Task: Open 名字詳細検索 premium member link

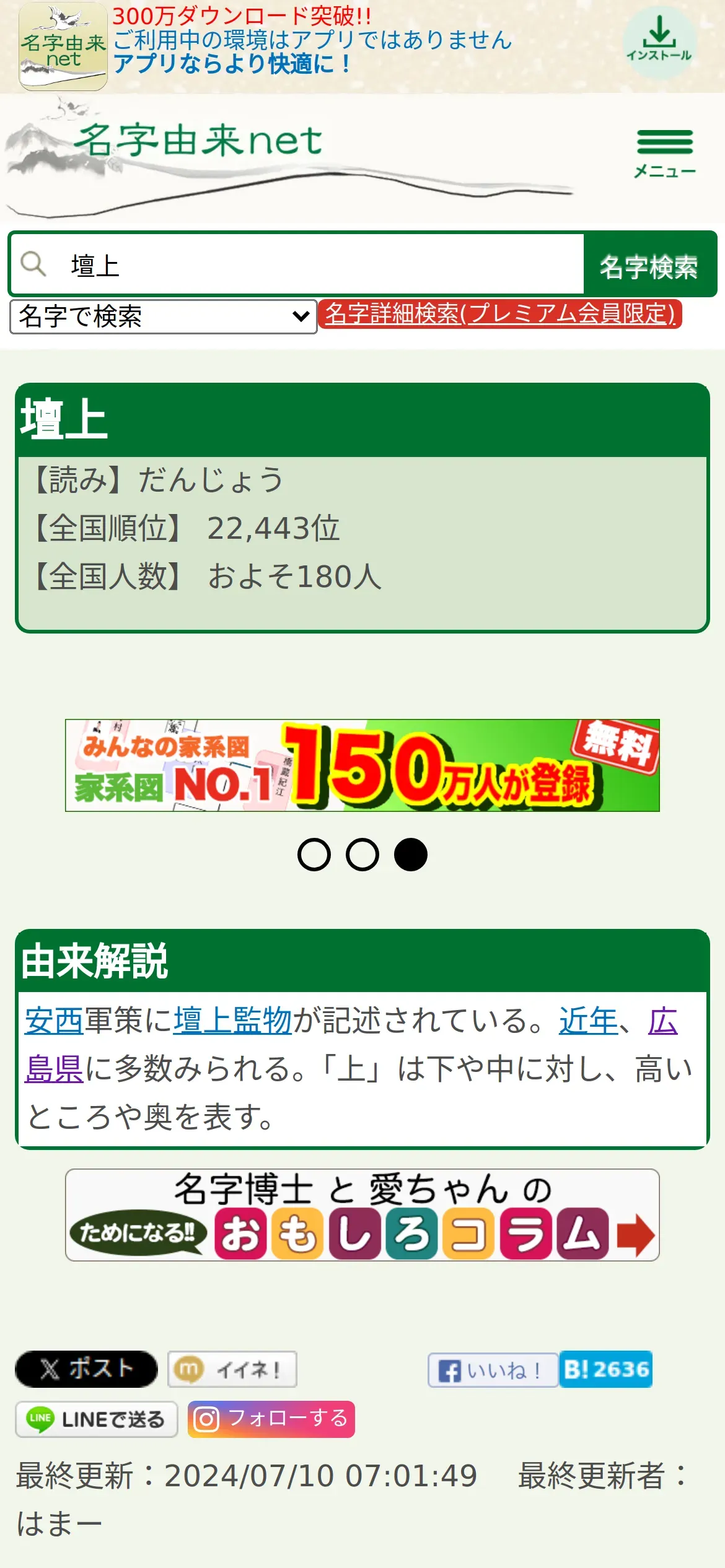Action: click(500, 313)
